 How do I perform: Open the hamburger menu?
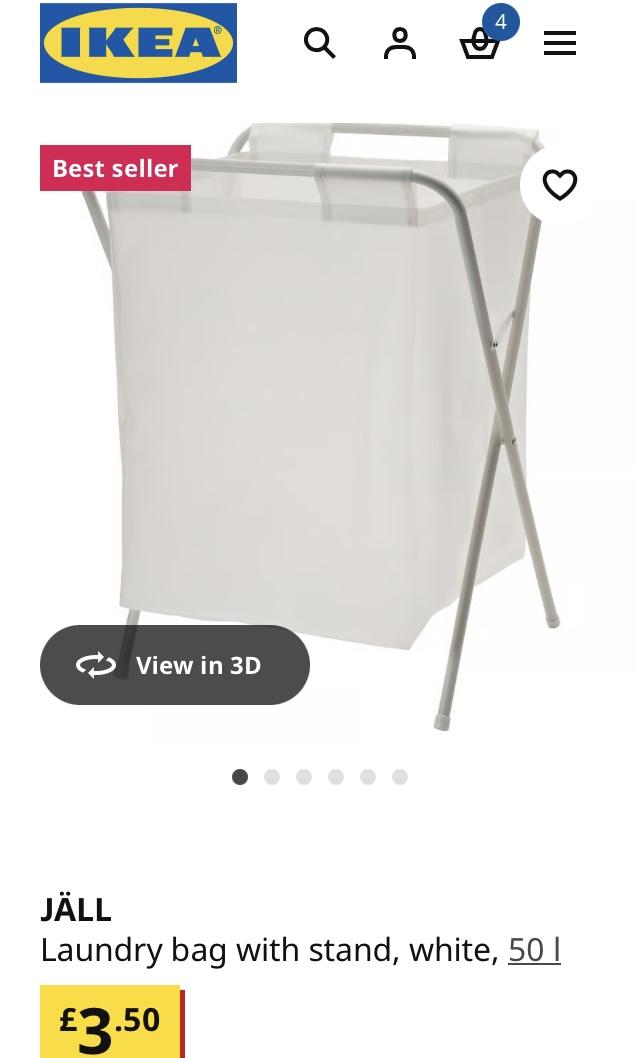pos(560,43)
